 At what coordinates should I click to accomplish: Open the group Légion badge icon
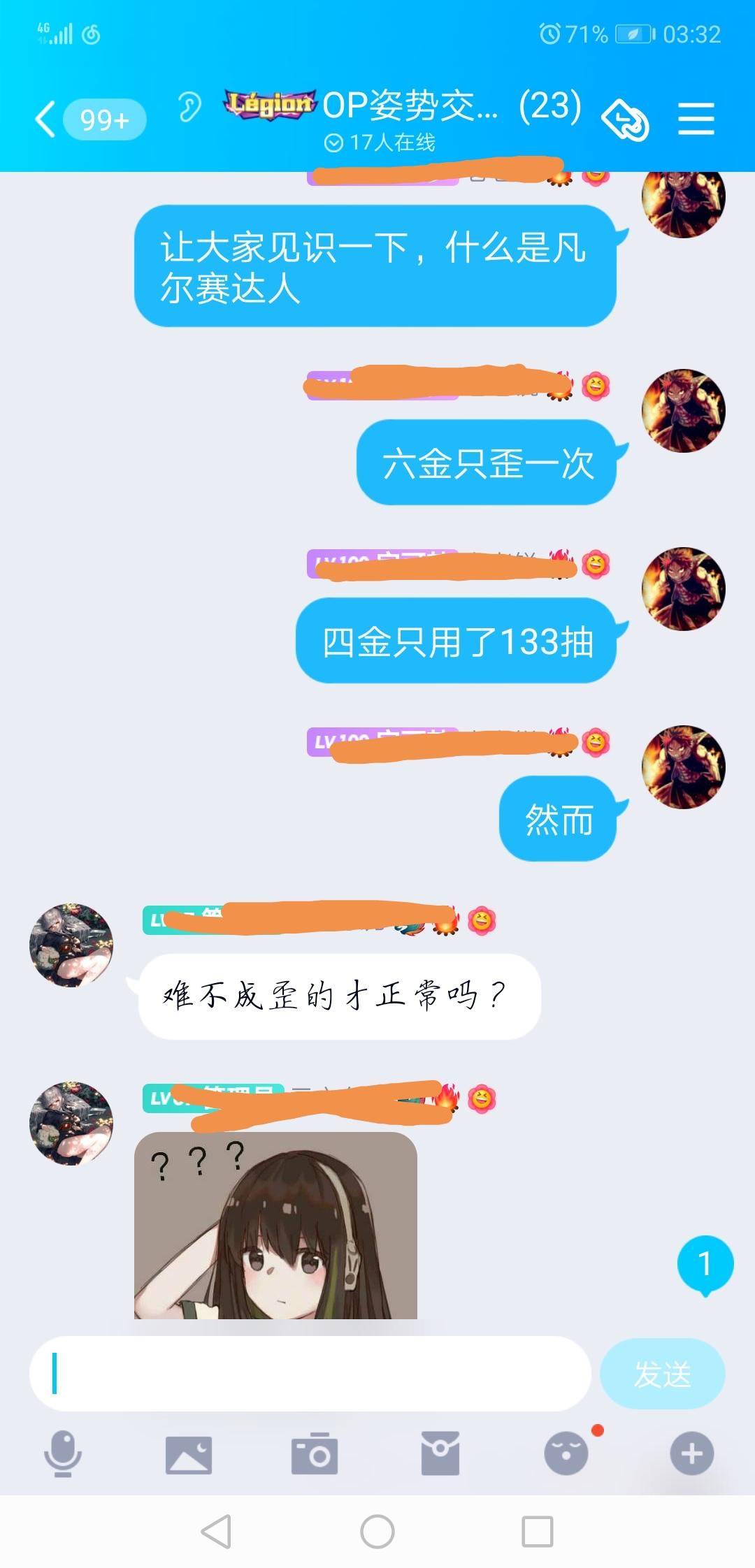point(269,103)
